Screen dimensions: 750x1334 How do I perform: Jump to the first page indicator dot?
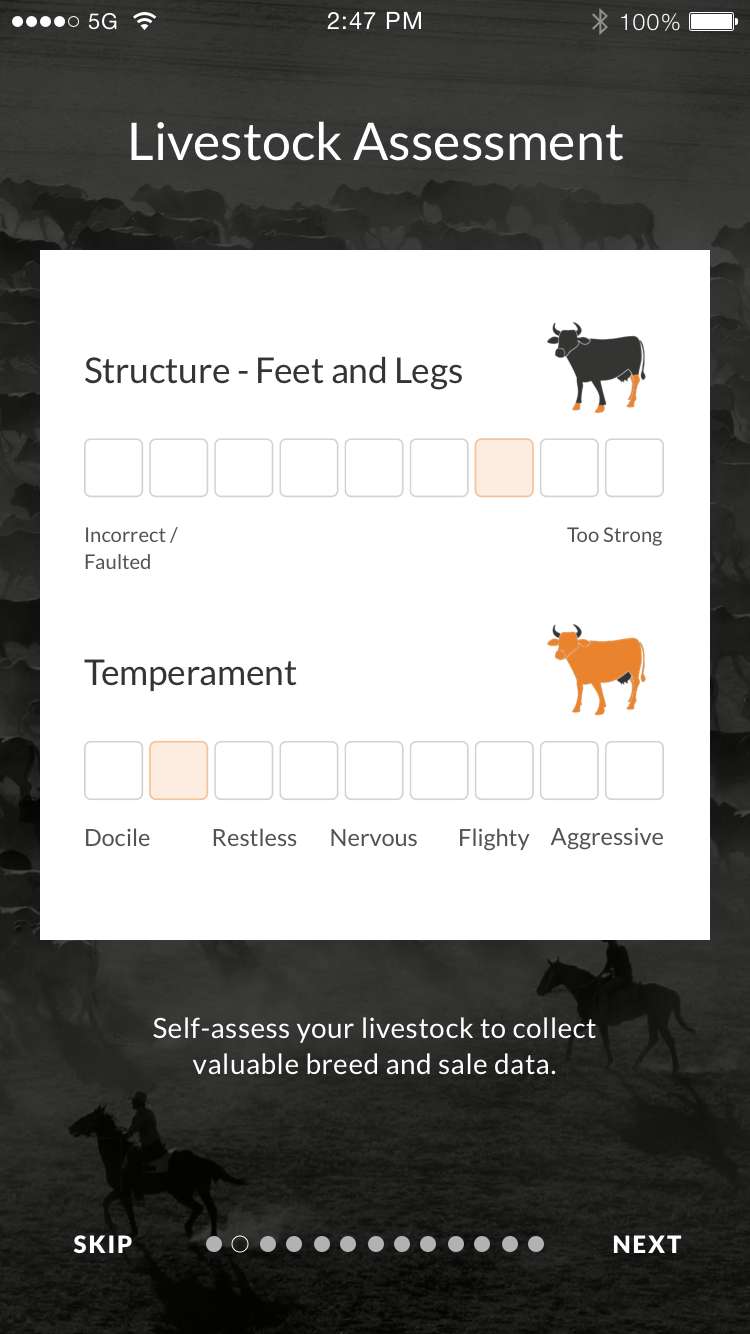(213, 1244)
